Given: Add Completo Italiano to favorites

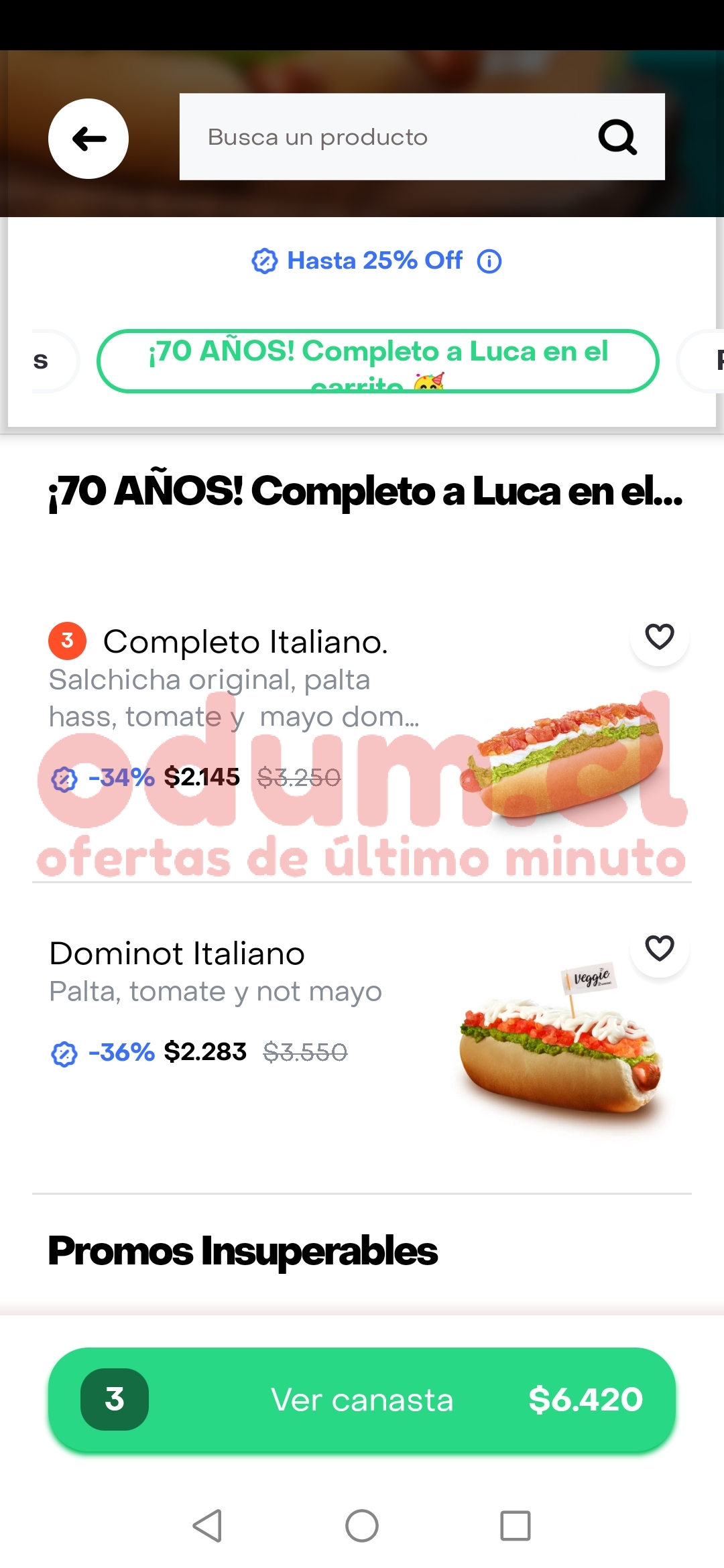Looking at the screenshot, I should point(659,637).
